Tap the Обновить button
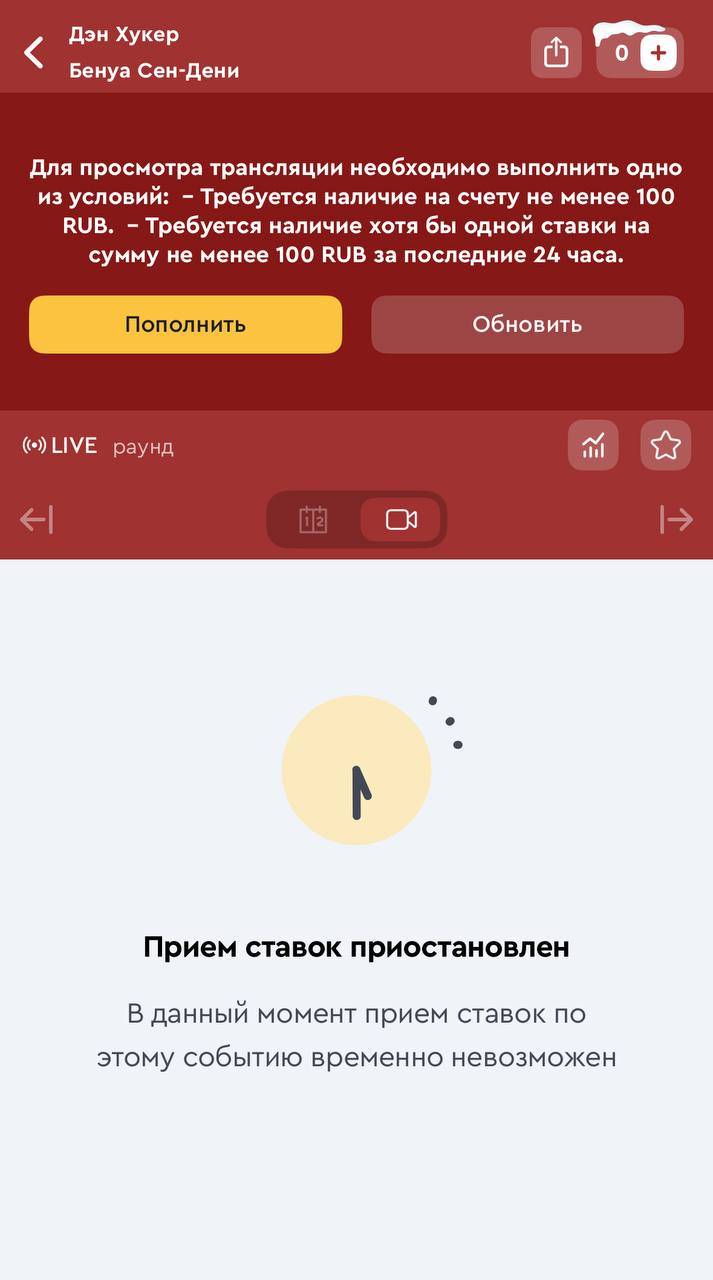713x1280 pixels. [527, 324]
